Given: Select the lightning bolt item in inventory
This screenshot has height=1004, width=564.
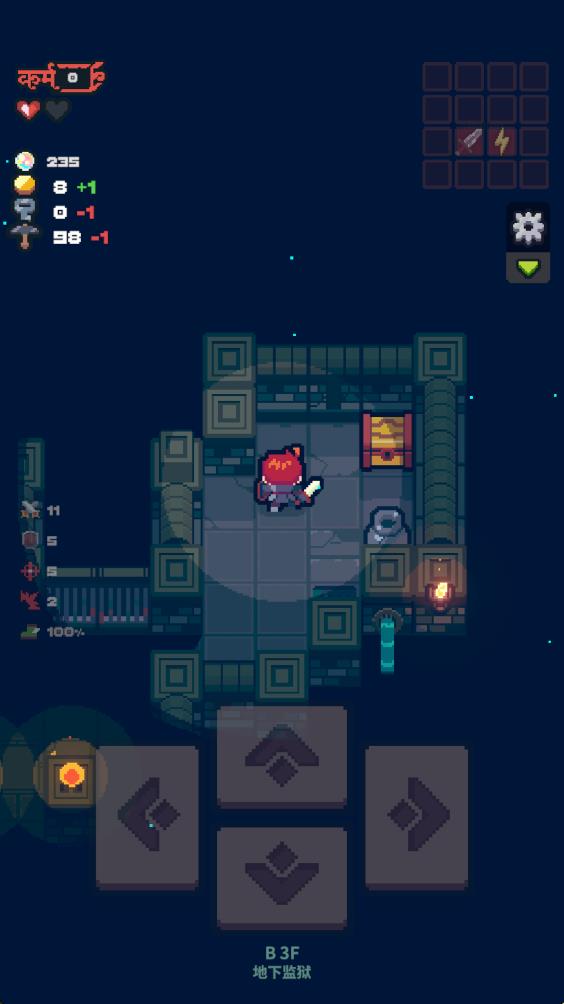Looking at the screenshot, I should tap(502, 142).
